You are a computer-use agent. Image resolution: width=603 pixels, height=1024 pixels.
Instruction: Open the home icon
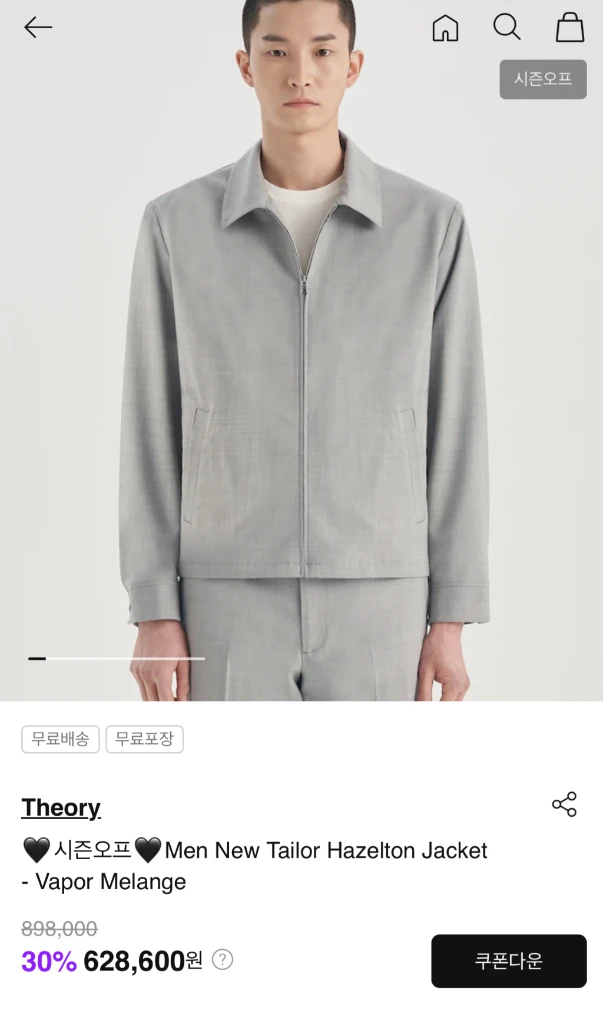(x=446, y=27)
